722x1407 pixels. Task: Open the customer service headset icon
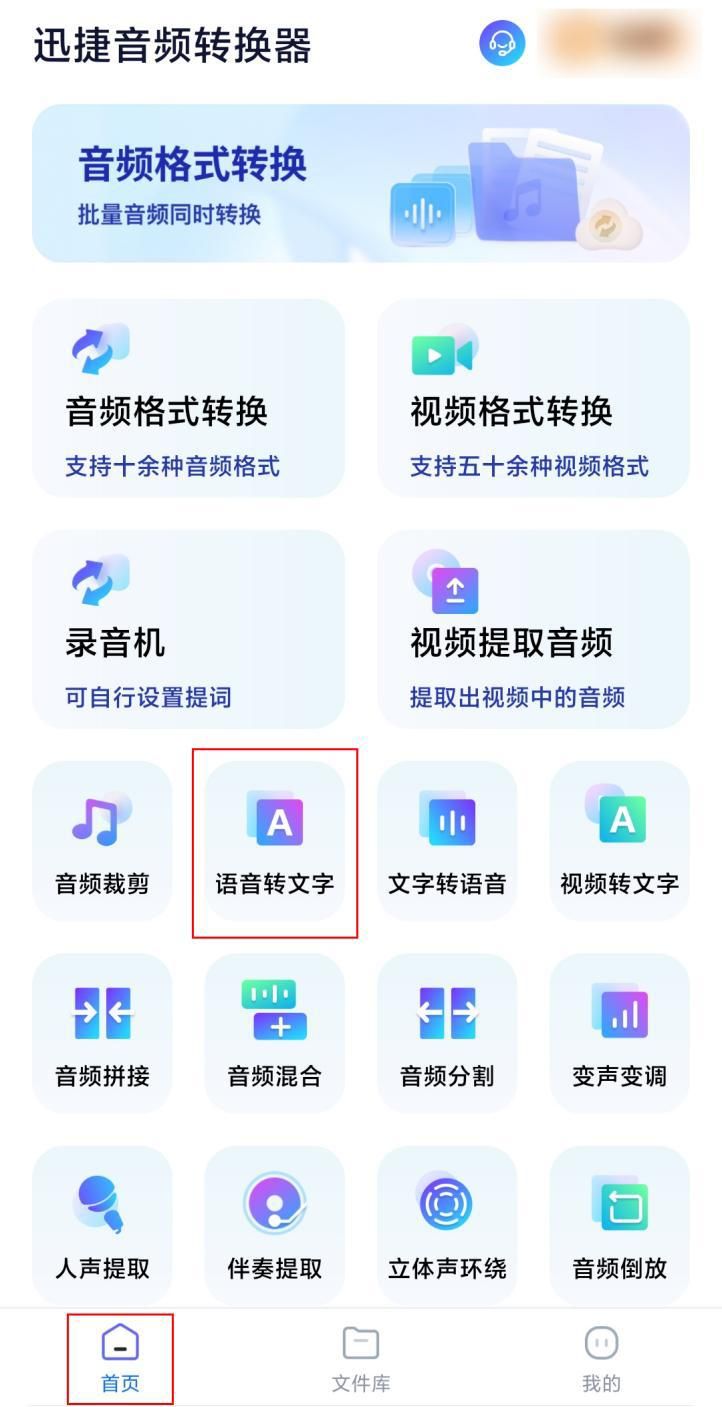(x=502, y=43)
